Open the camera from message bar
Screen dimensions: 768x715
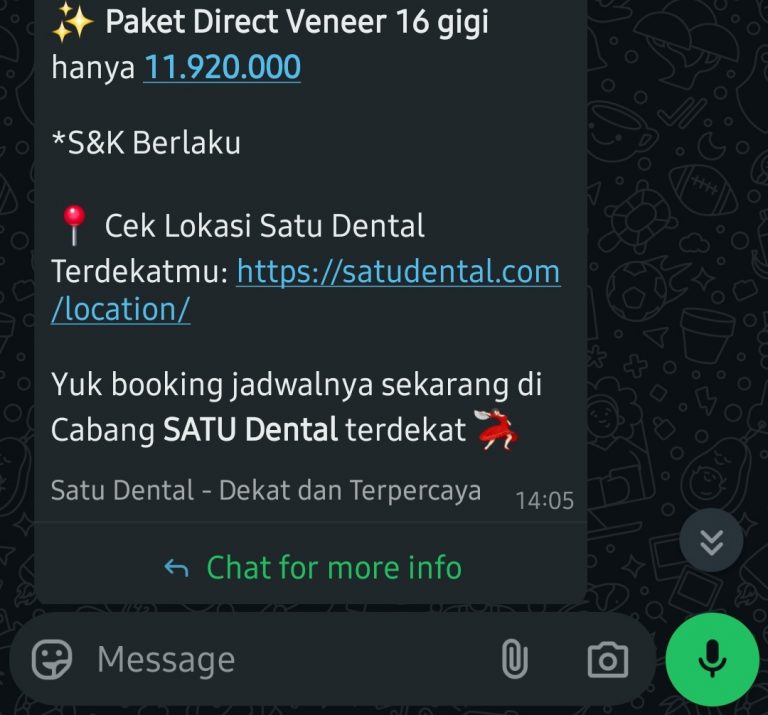pos(607,660)
